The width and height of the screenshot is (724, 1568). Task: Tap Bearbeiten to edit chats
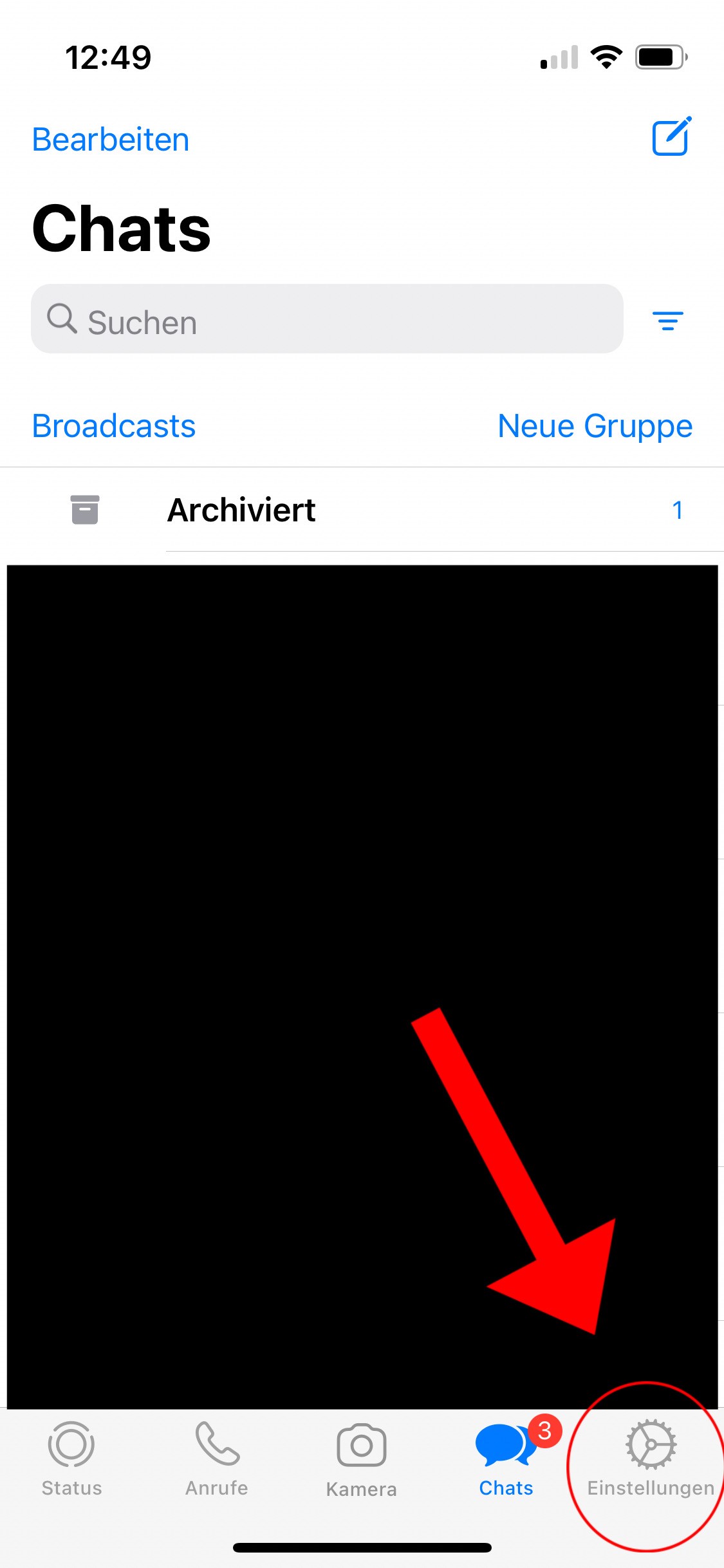[111, 140]
